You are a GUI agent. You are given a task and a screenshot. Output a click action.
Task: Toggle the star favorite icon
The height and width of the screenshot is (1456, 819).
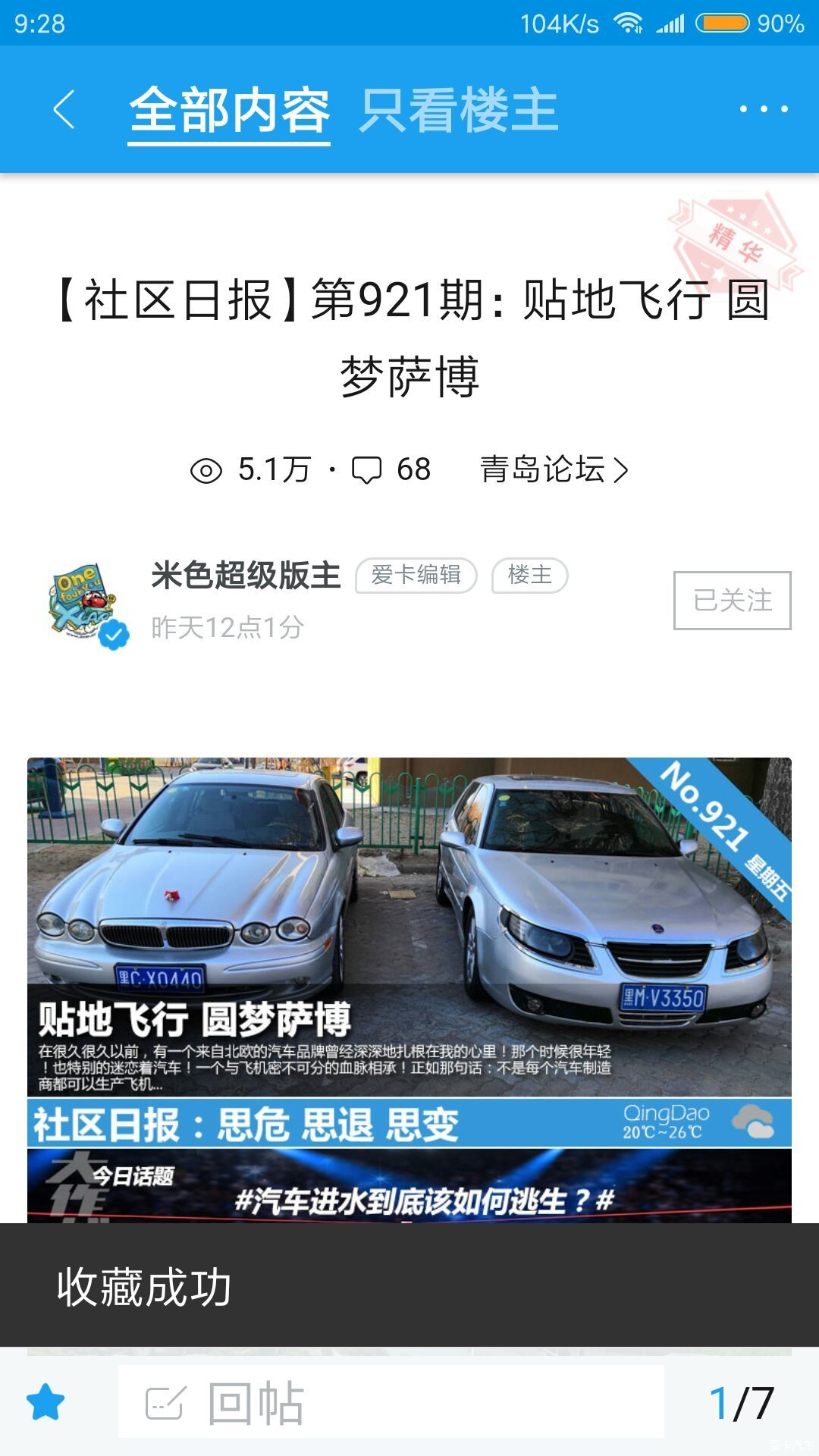tap(45, 1402)
